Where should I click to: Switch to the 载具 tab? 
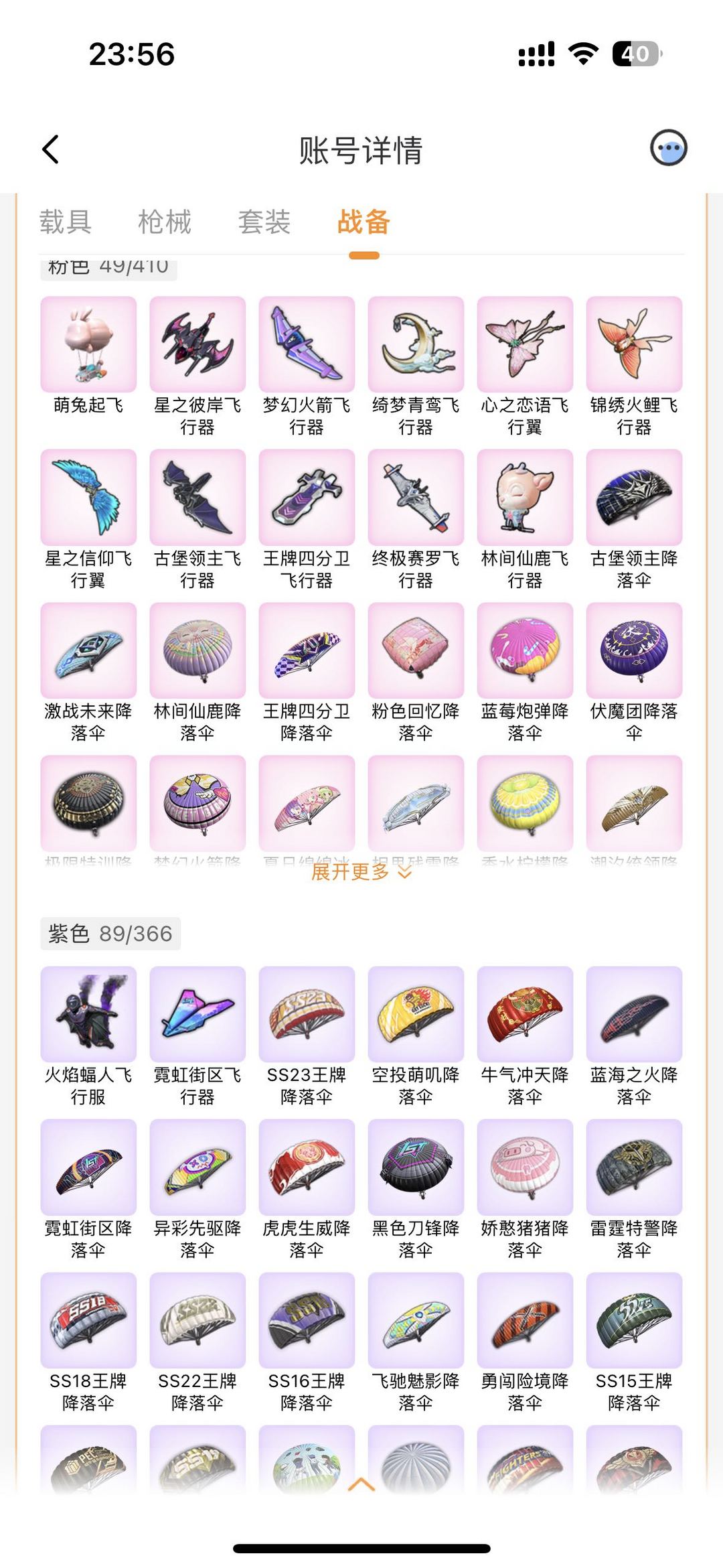tap(65, 222)
